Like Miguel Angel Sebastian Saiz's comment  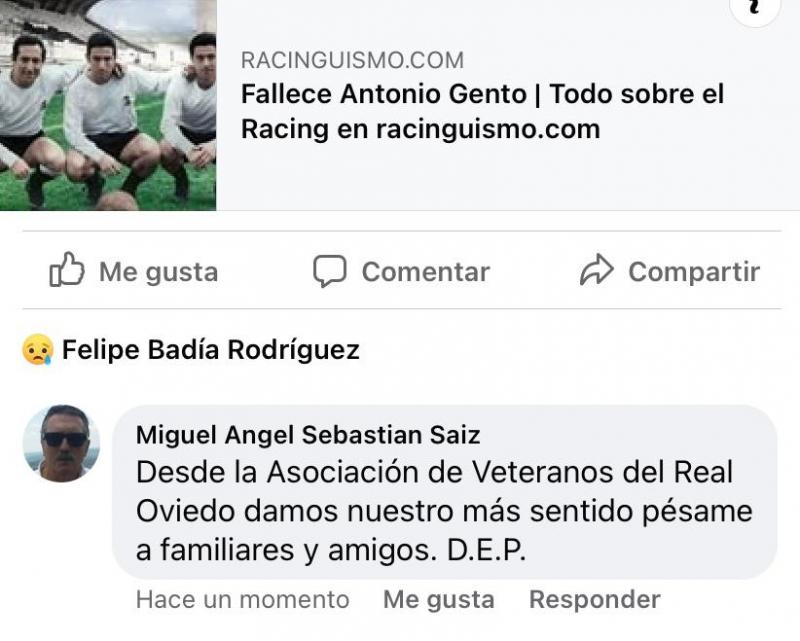click(439, 600)
